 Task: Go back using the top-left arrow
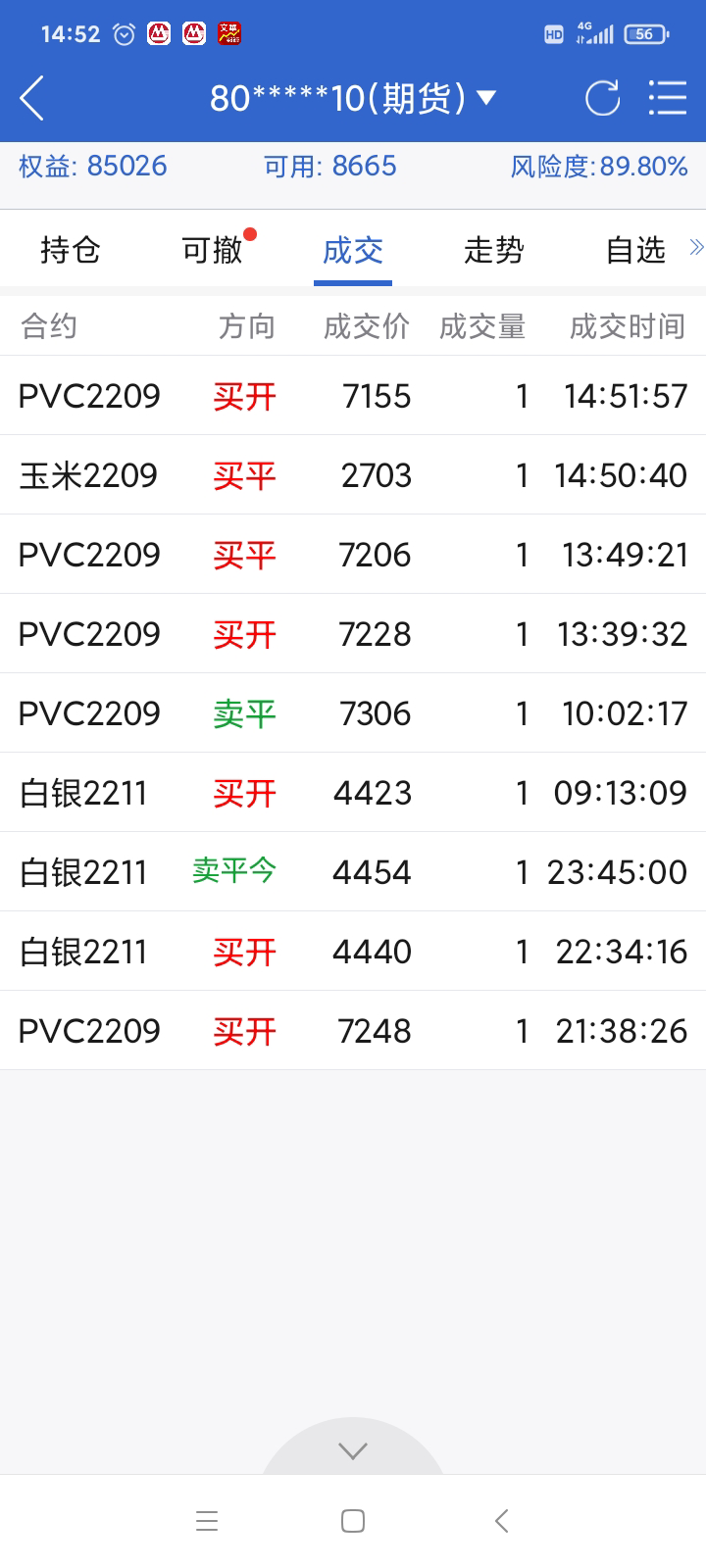(32, 98)
